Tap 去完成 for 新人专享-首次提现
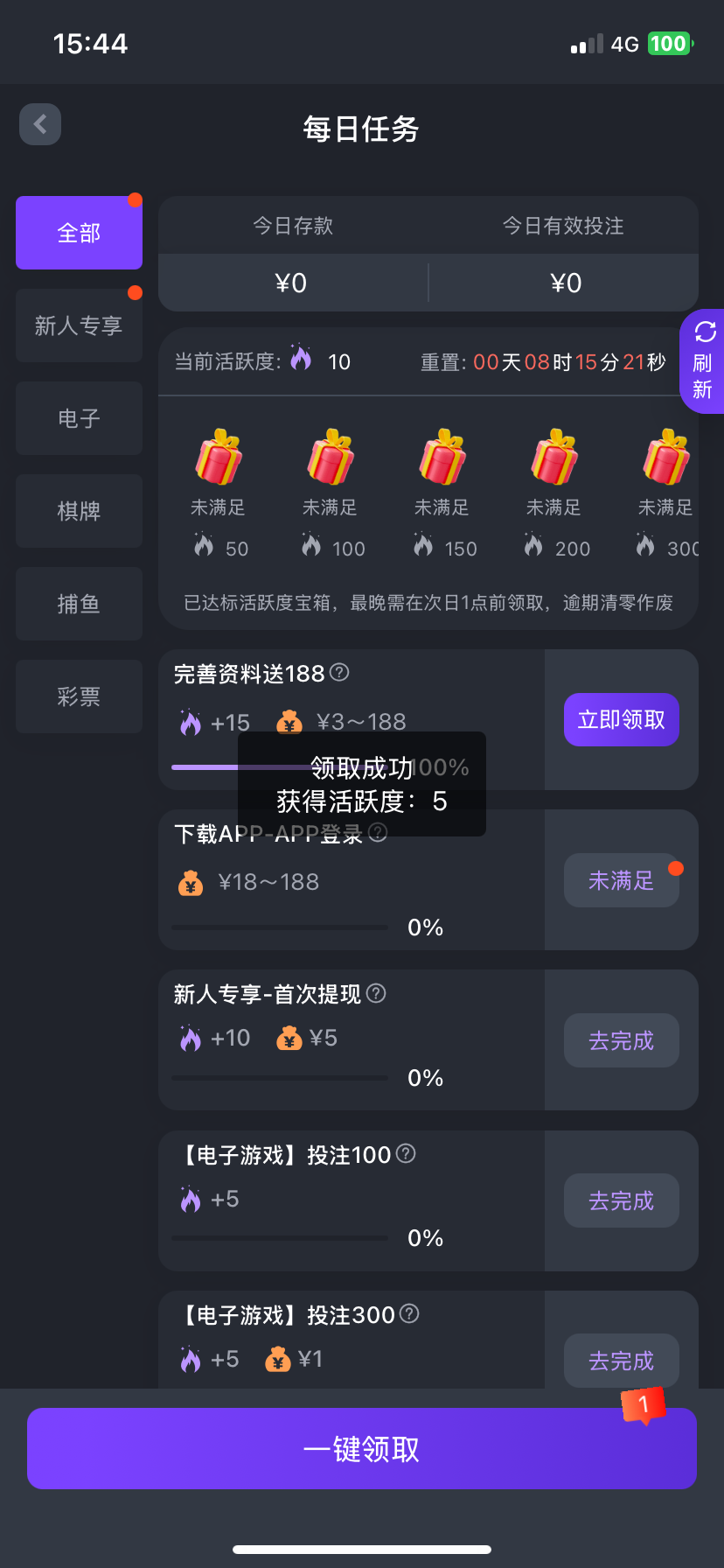 tap(621, 1040)
